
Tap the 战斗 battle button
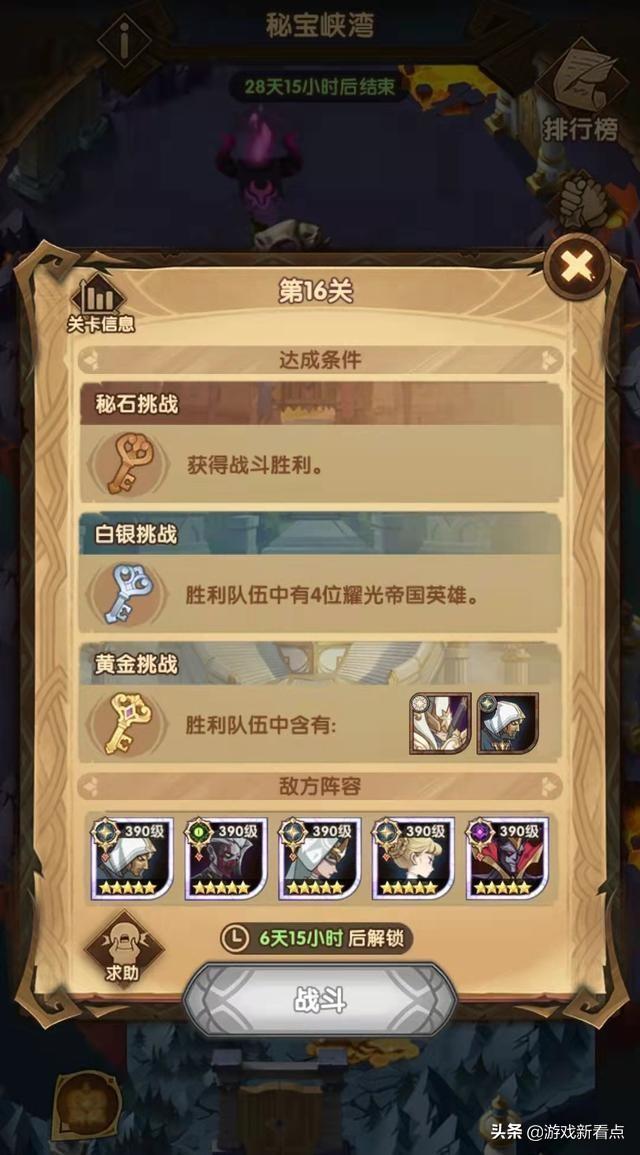coord(319,1000)
